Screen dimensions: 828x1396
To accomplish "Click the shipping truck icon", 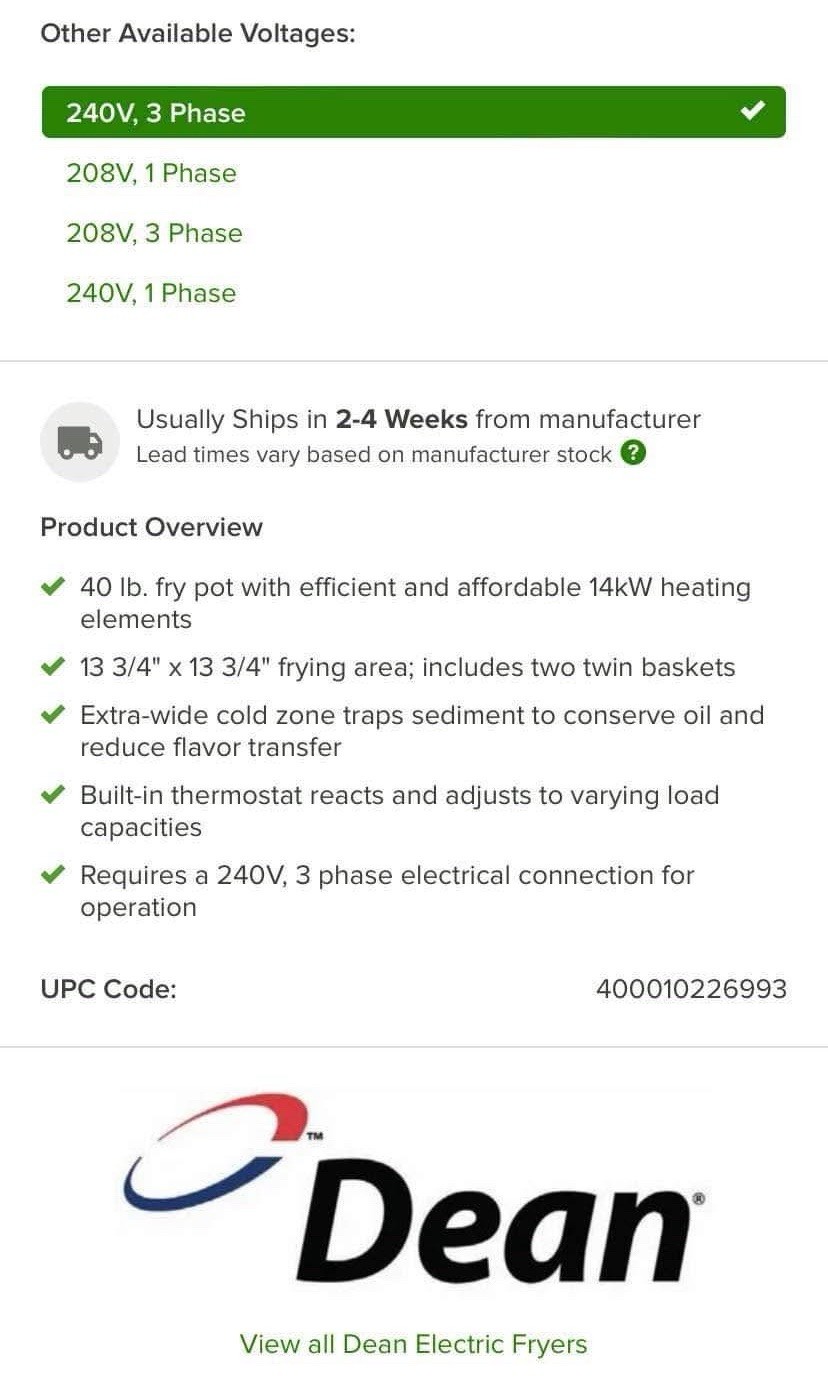I will coord(80,440).
